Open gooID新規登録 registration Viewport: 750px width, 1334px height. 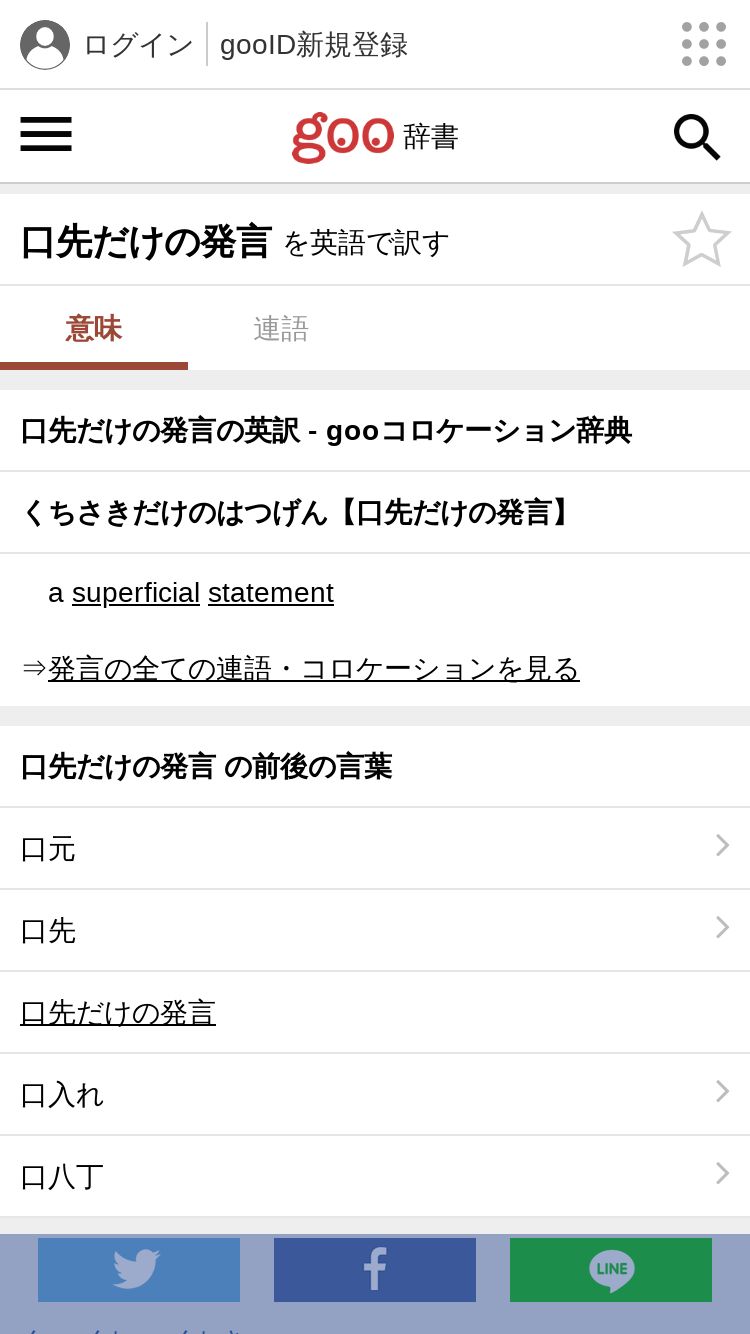click(314, 45)
